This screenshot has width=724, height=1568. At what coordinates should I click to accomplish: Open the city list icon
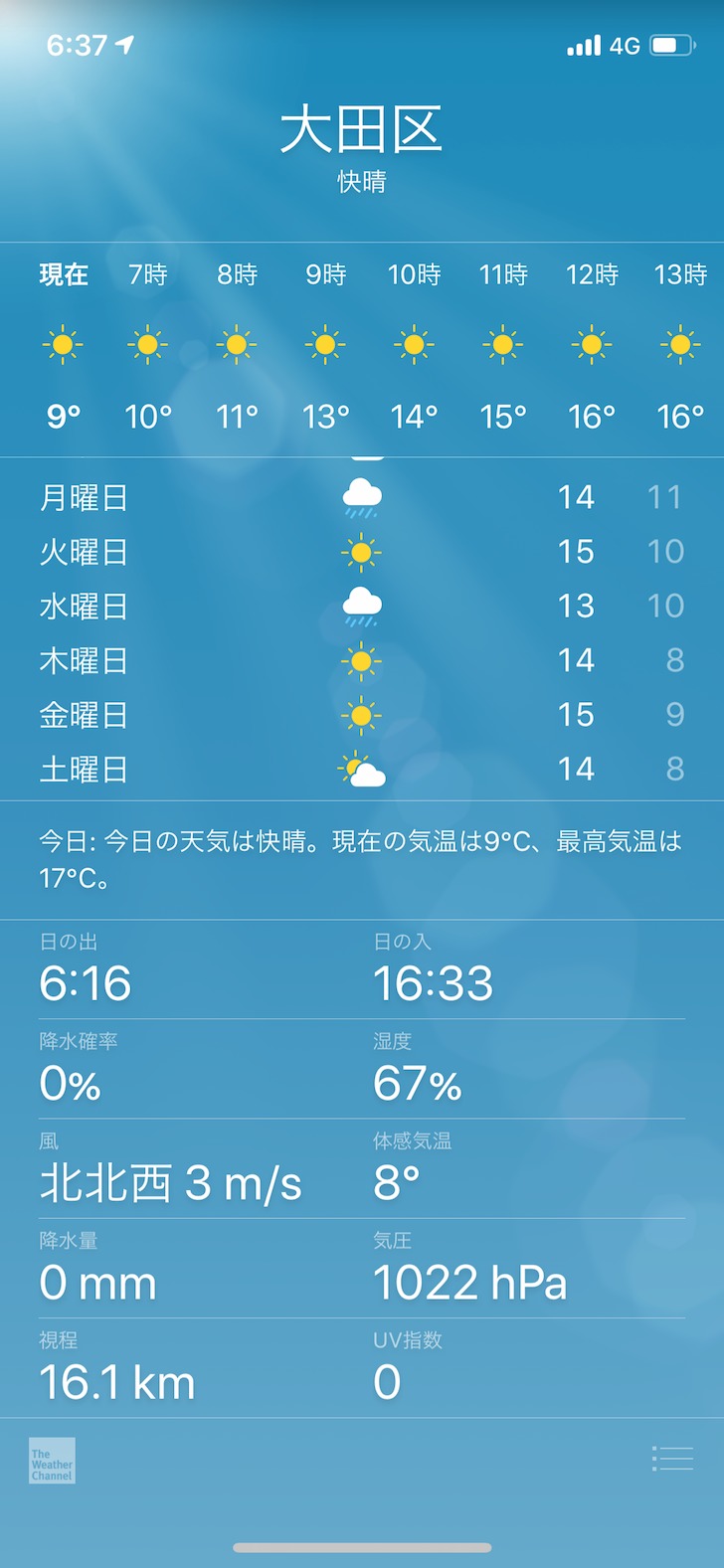672,1459
